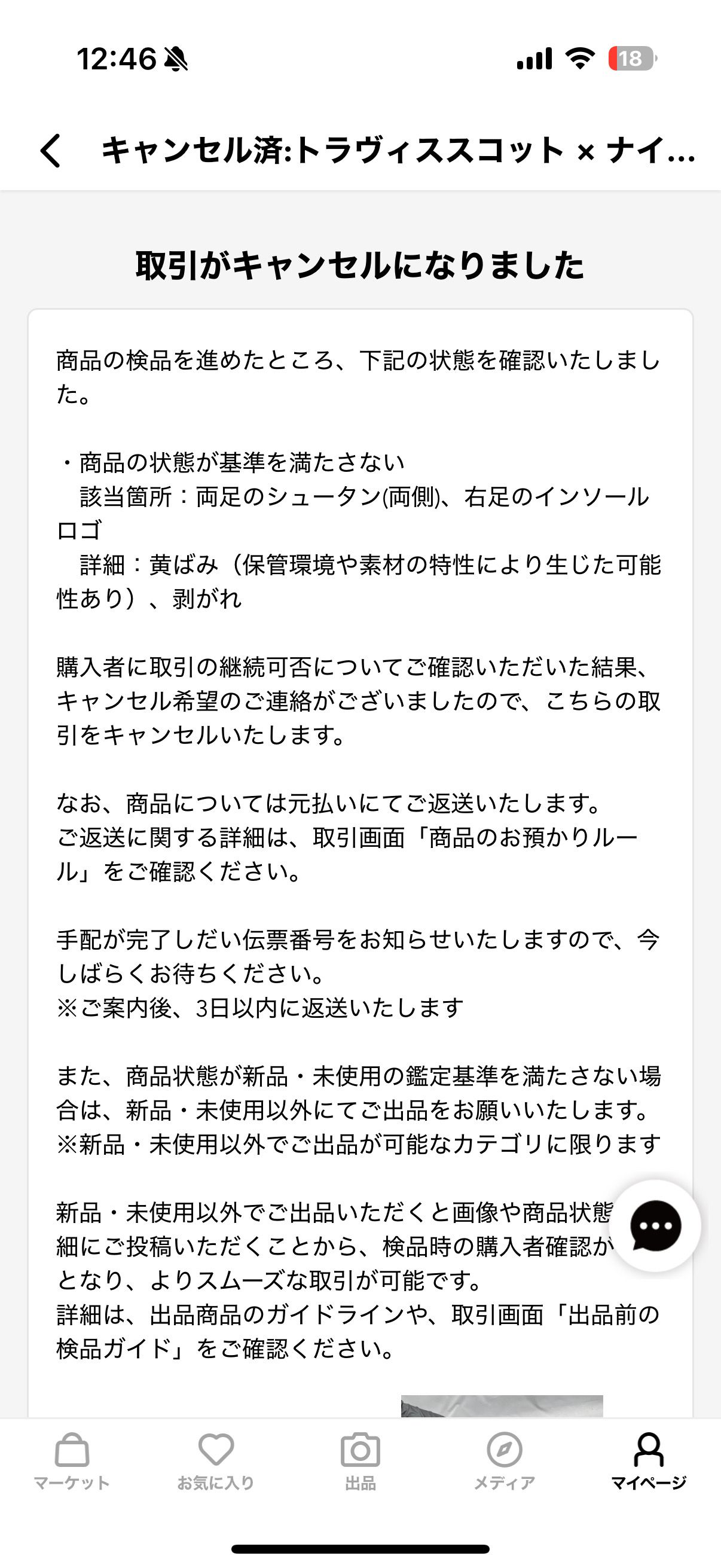Image resolution: width=721 pixels, height=1568 pixels.
Task: Open the お気に入り tab
Action: [216, 1462]
